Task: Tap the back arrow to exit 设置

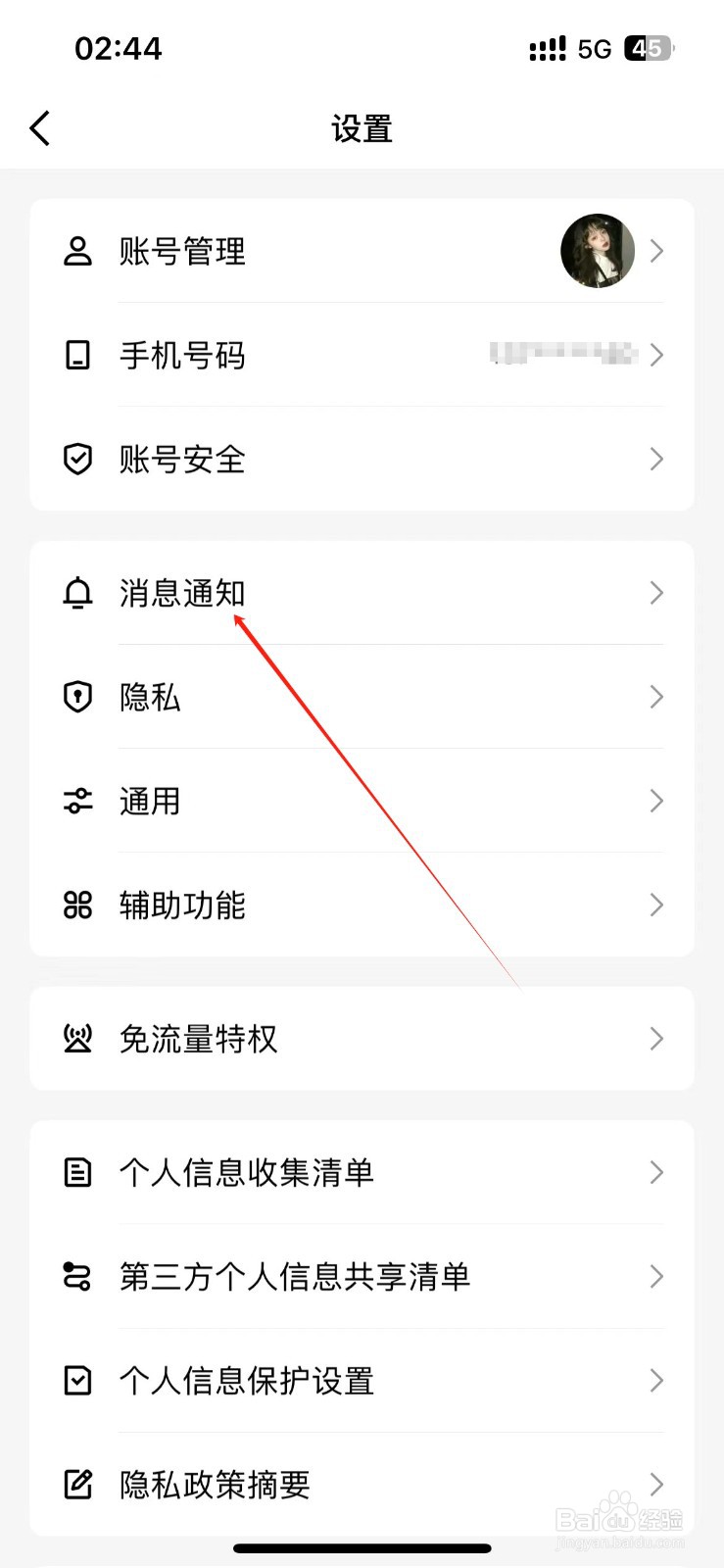Action: (39, 127)
